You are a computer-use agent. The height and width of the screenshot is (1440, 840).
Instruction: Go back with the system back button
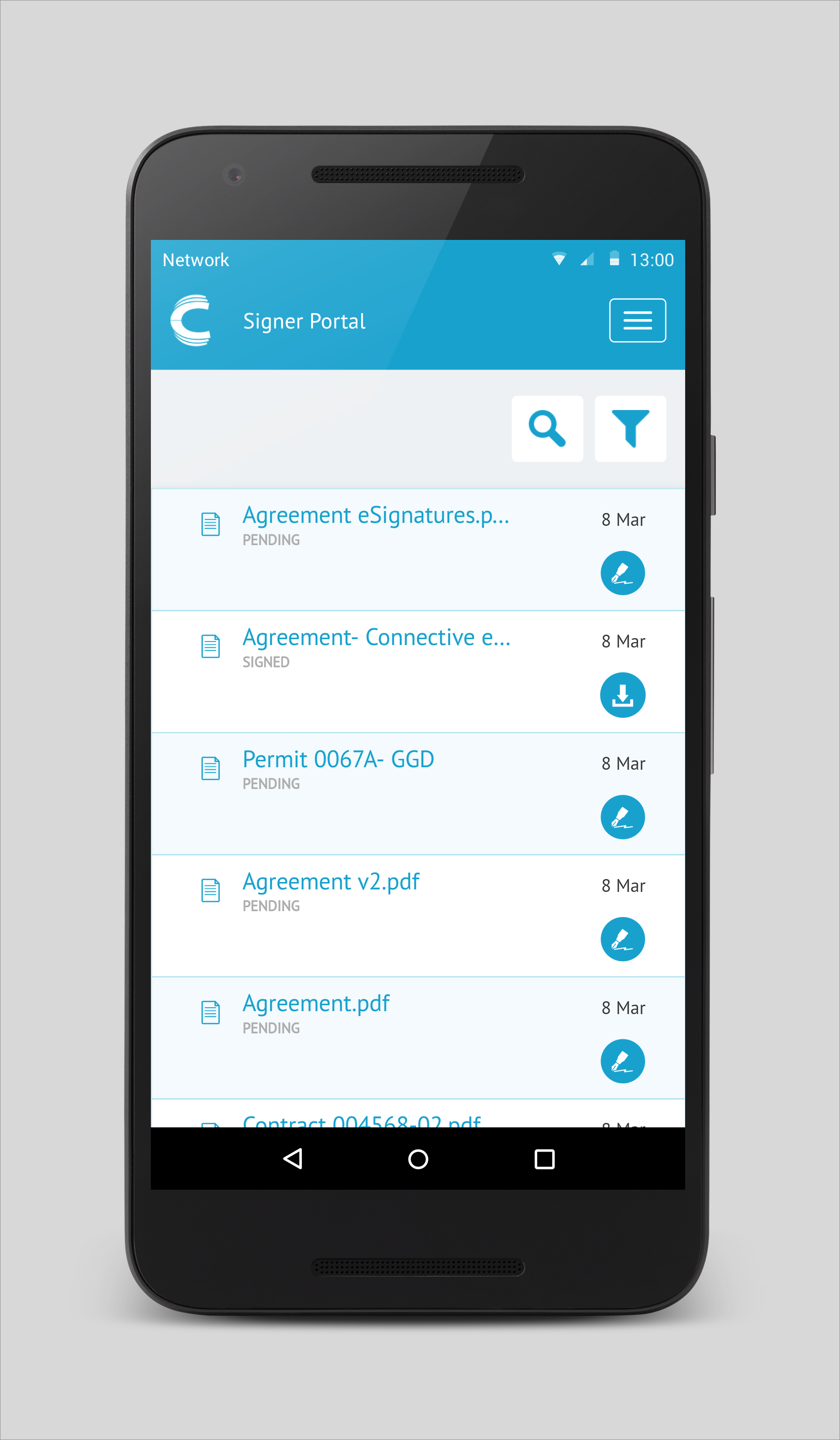[293, 1160]
